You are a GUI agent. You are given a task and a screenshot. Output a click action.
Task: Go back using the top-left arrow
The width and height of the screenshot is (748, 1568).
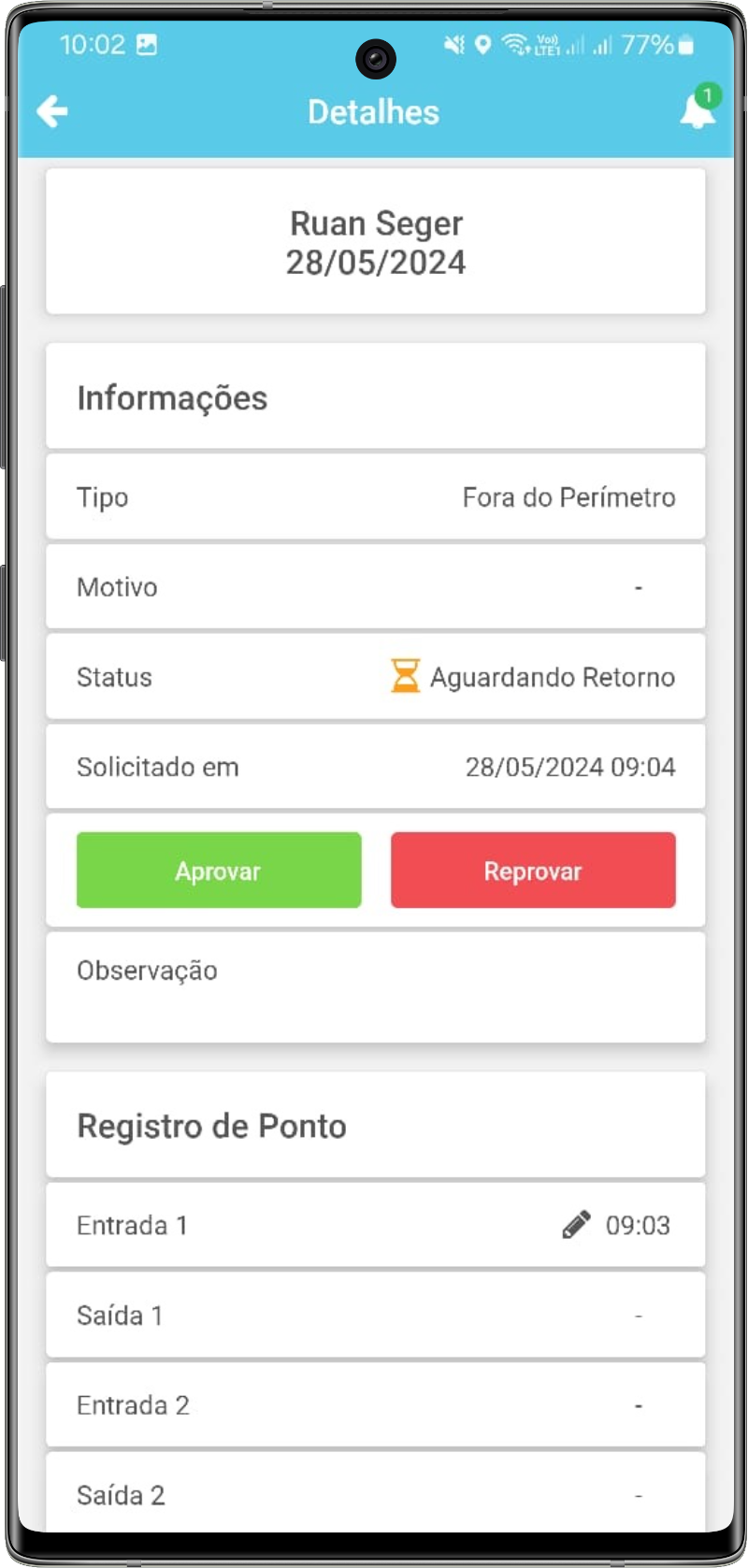(52, 111)
